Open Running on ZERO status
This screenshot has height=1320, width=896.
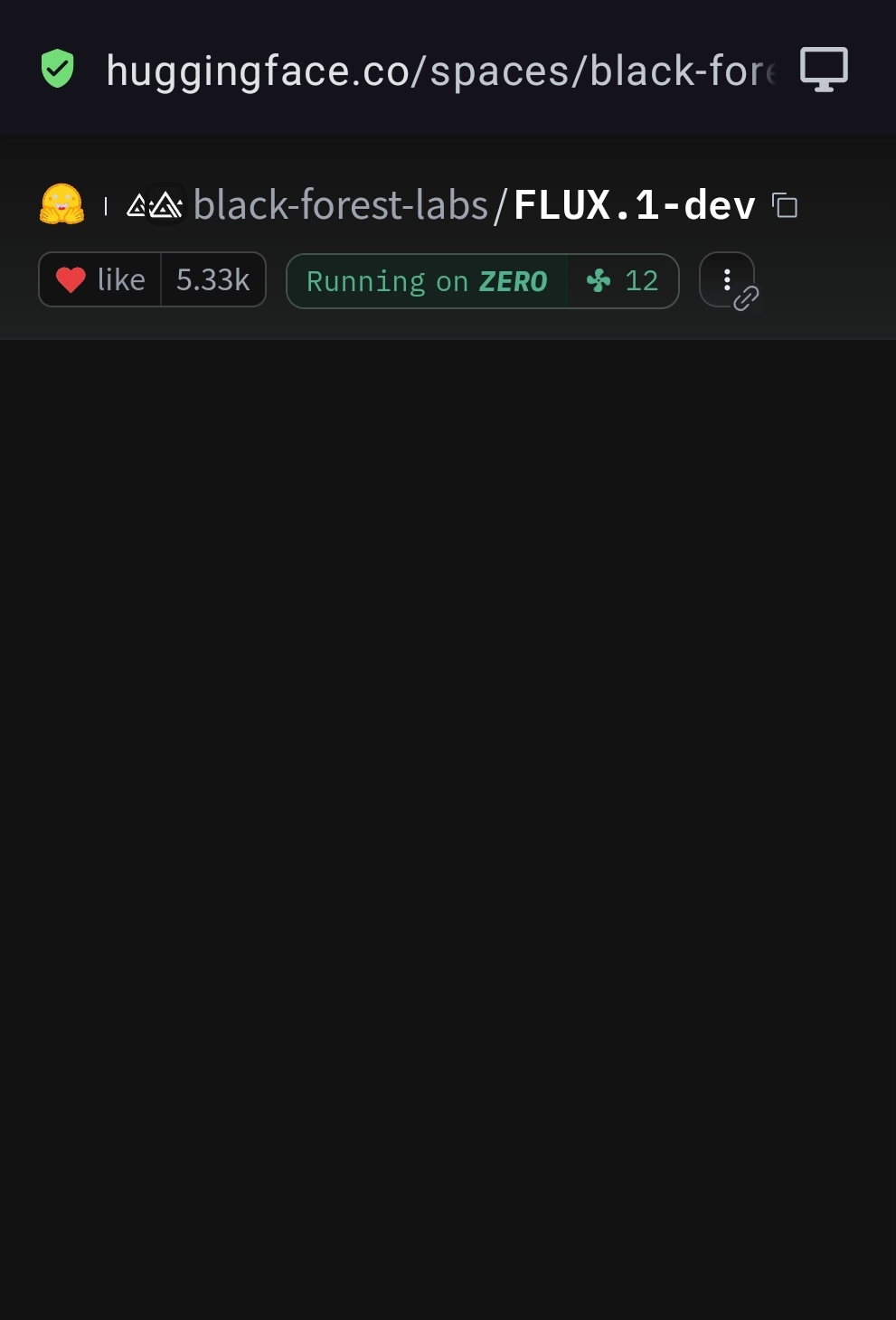click(427, 281)
